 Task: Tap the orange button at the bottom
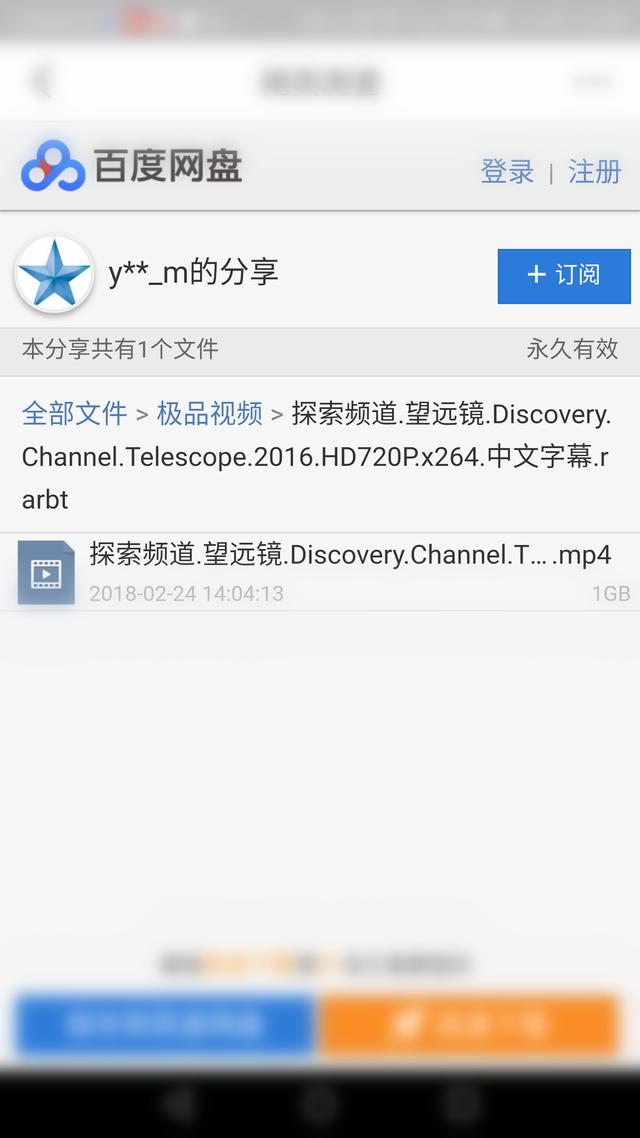click(x=469, y=1023)
